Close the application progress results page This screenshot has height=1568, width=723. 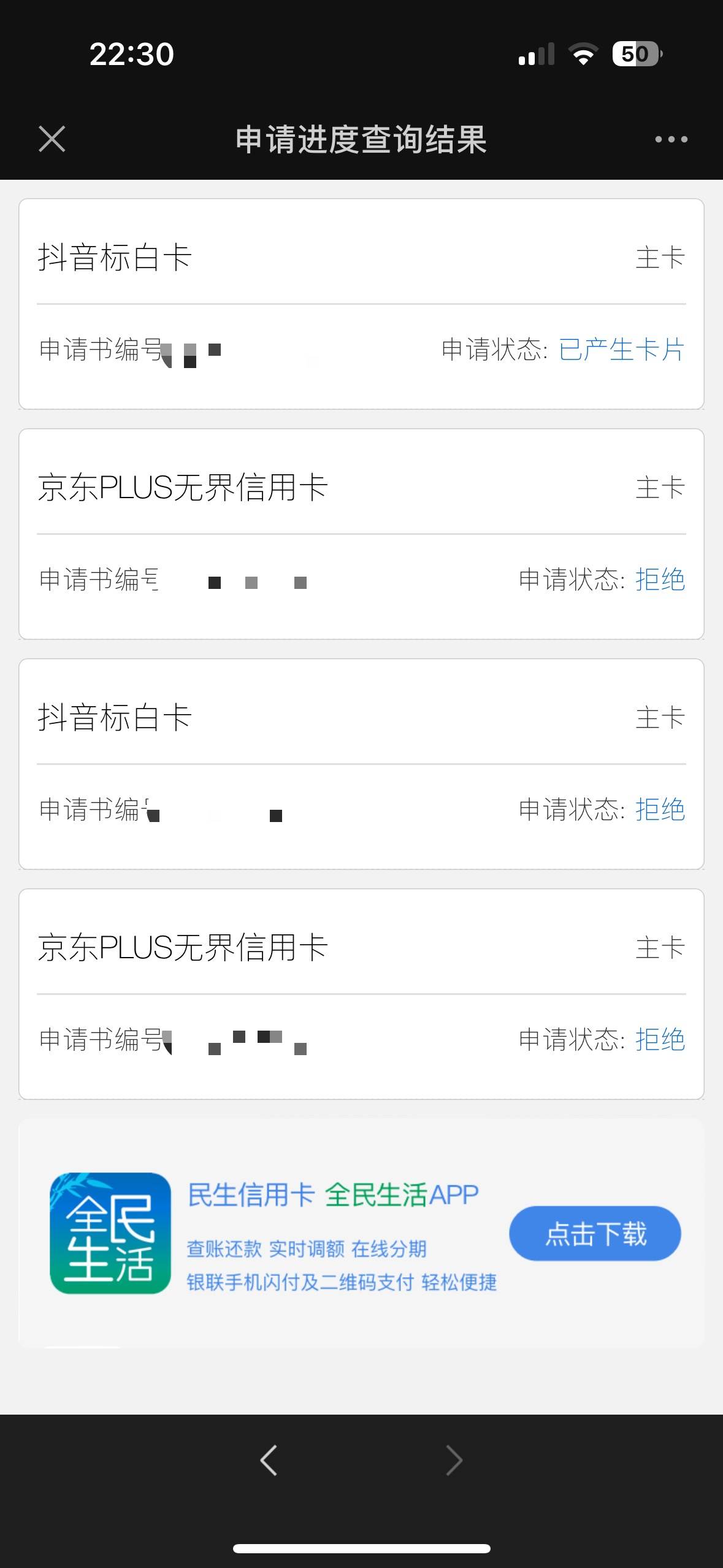point(52,139)
